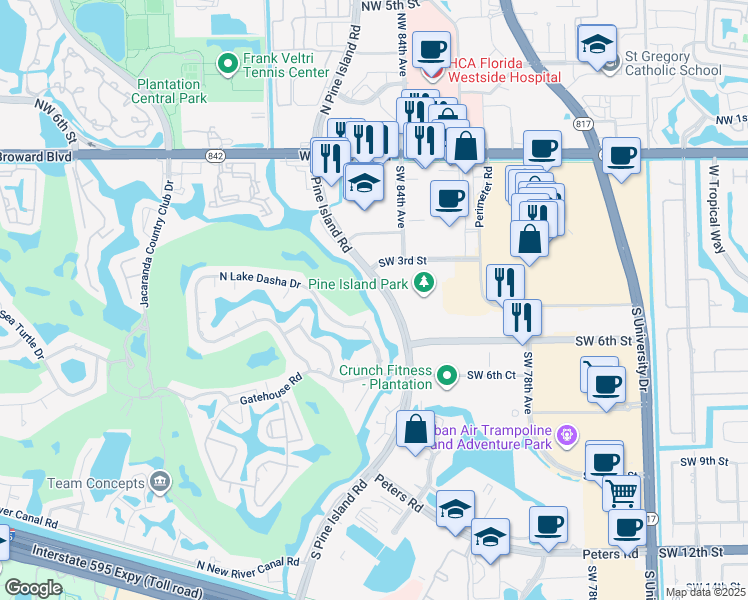
Task: Open the school marker beside Pine Island Rd
Action: [364, 184]
